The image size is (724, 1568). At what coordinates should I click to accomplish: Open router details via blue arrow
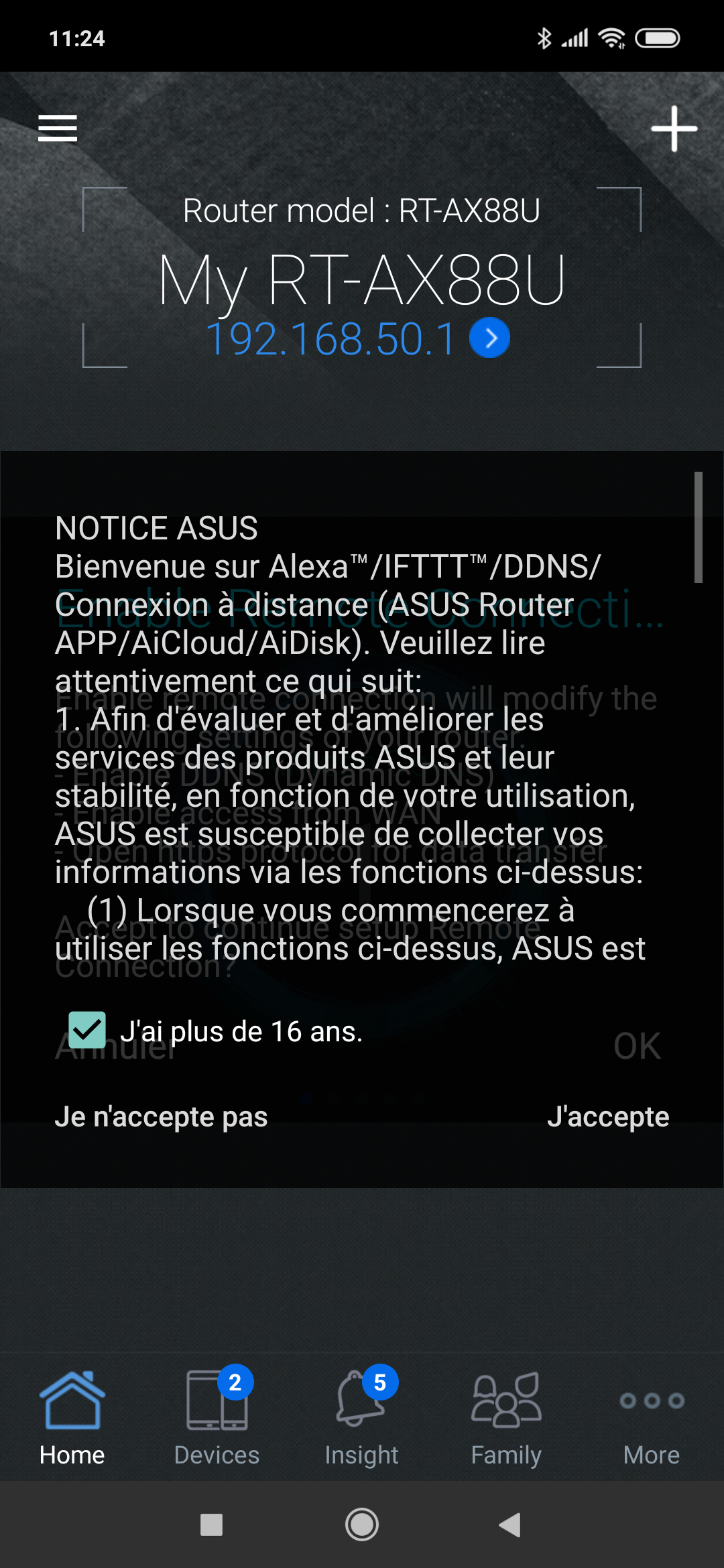click(490, 338)
